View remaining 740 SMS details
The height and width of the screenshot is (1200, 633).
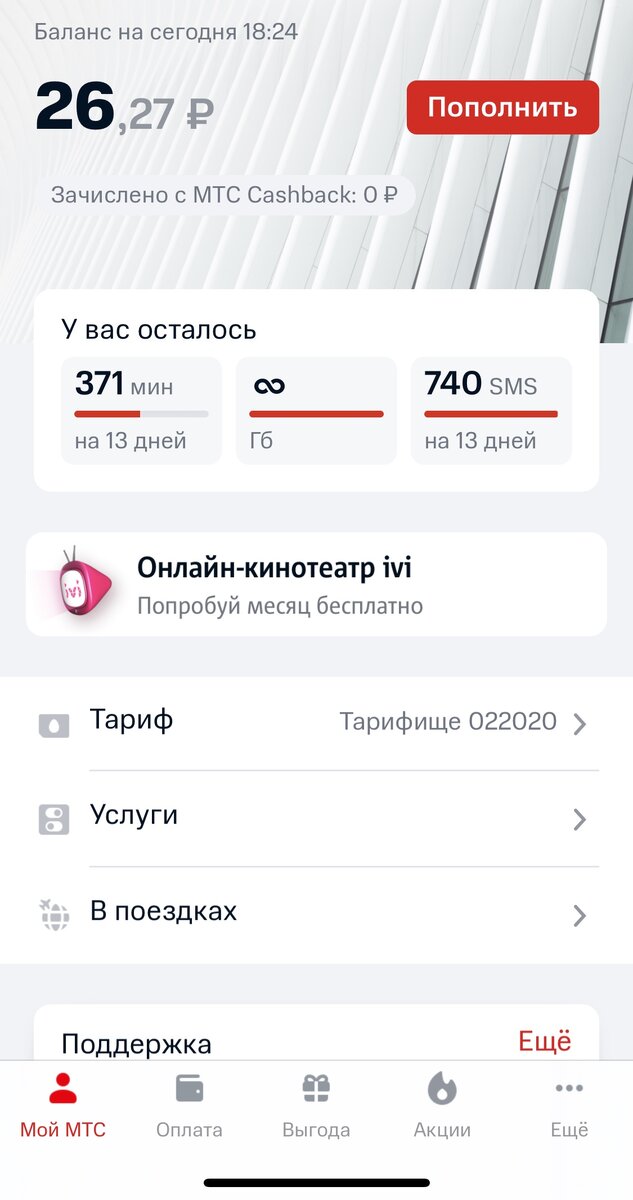(491, 411)
